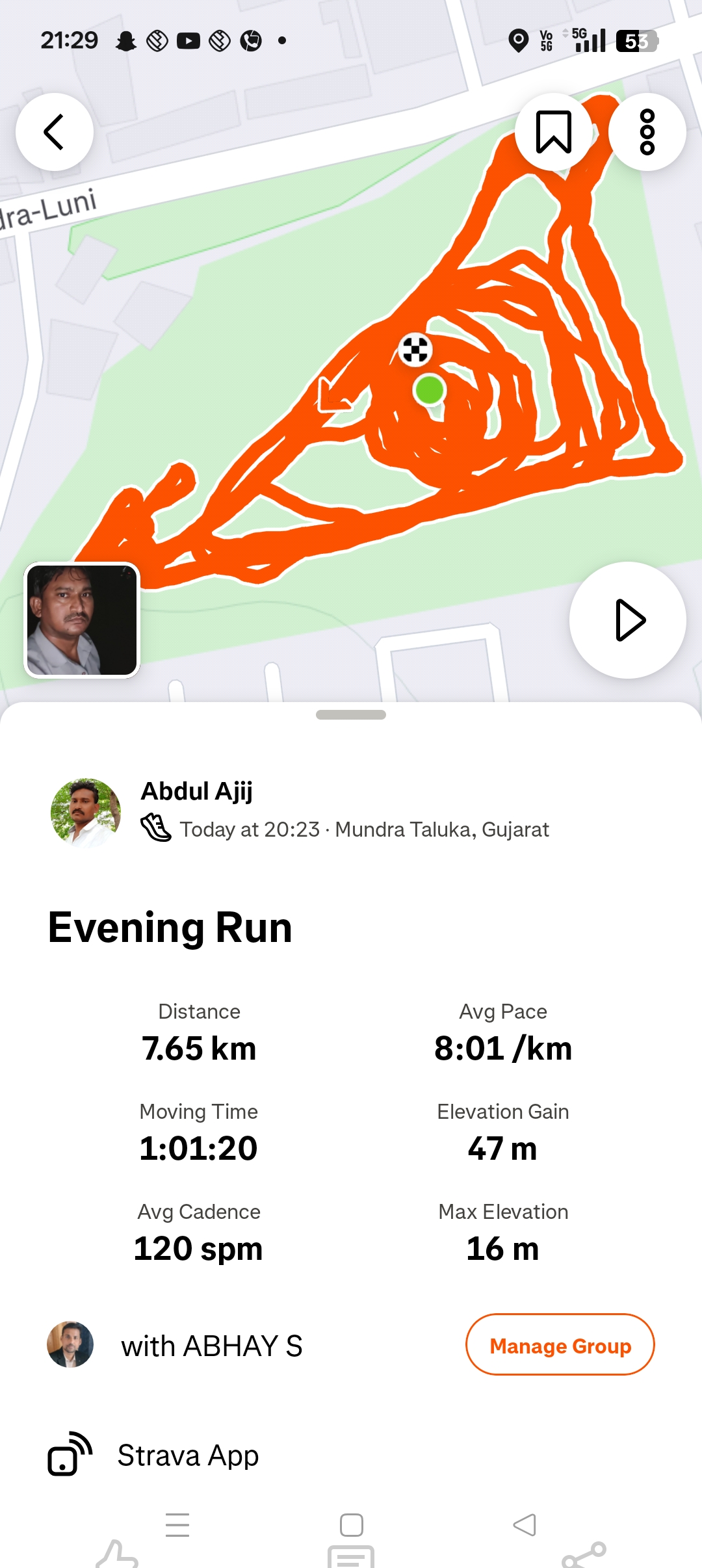Tap the Manage Group button
This screenshot has height=1568, width=702.
(560, 1344)
